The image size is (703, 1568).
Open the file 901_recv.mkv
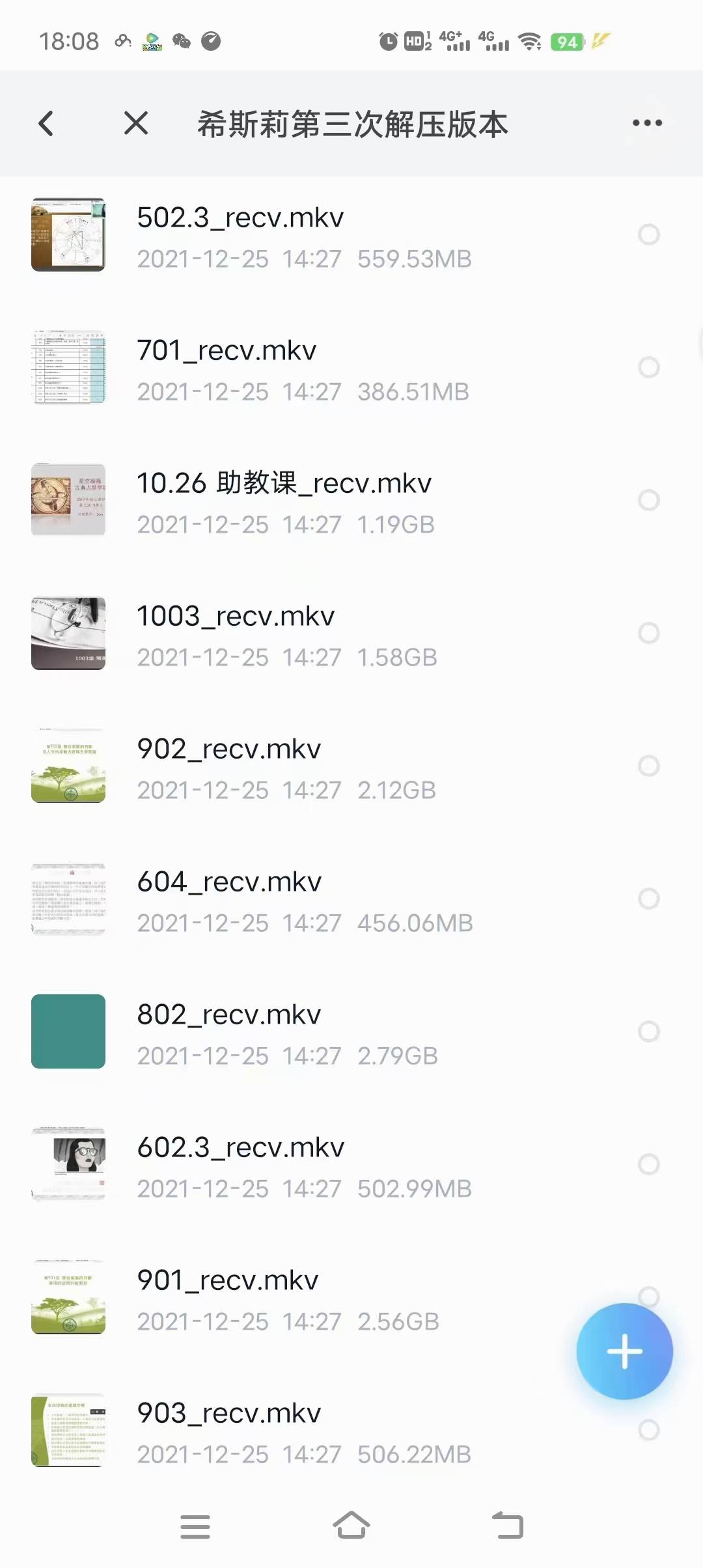(228, 1281)
